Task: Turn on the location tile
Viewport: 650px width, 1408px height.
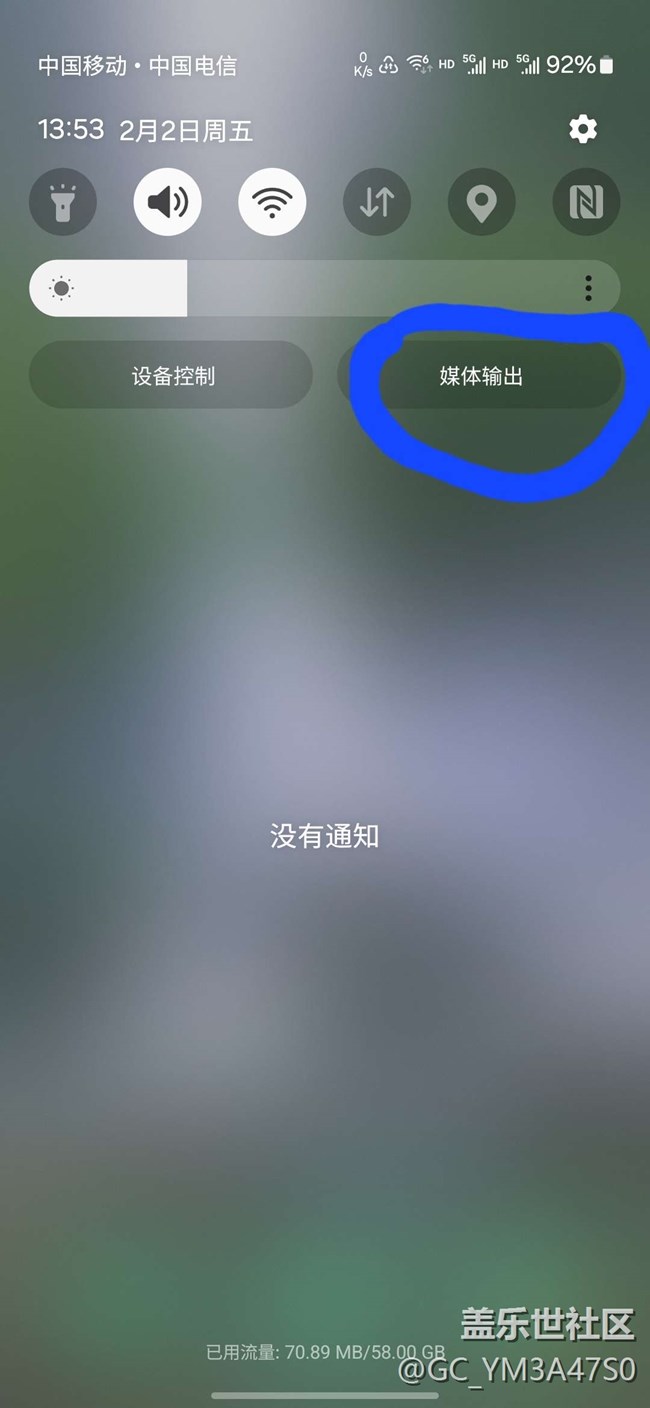Action: pos(482,203)
